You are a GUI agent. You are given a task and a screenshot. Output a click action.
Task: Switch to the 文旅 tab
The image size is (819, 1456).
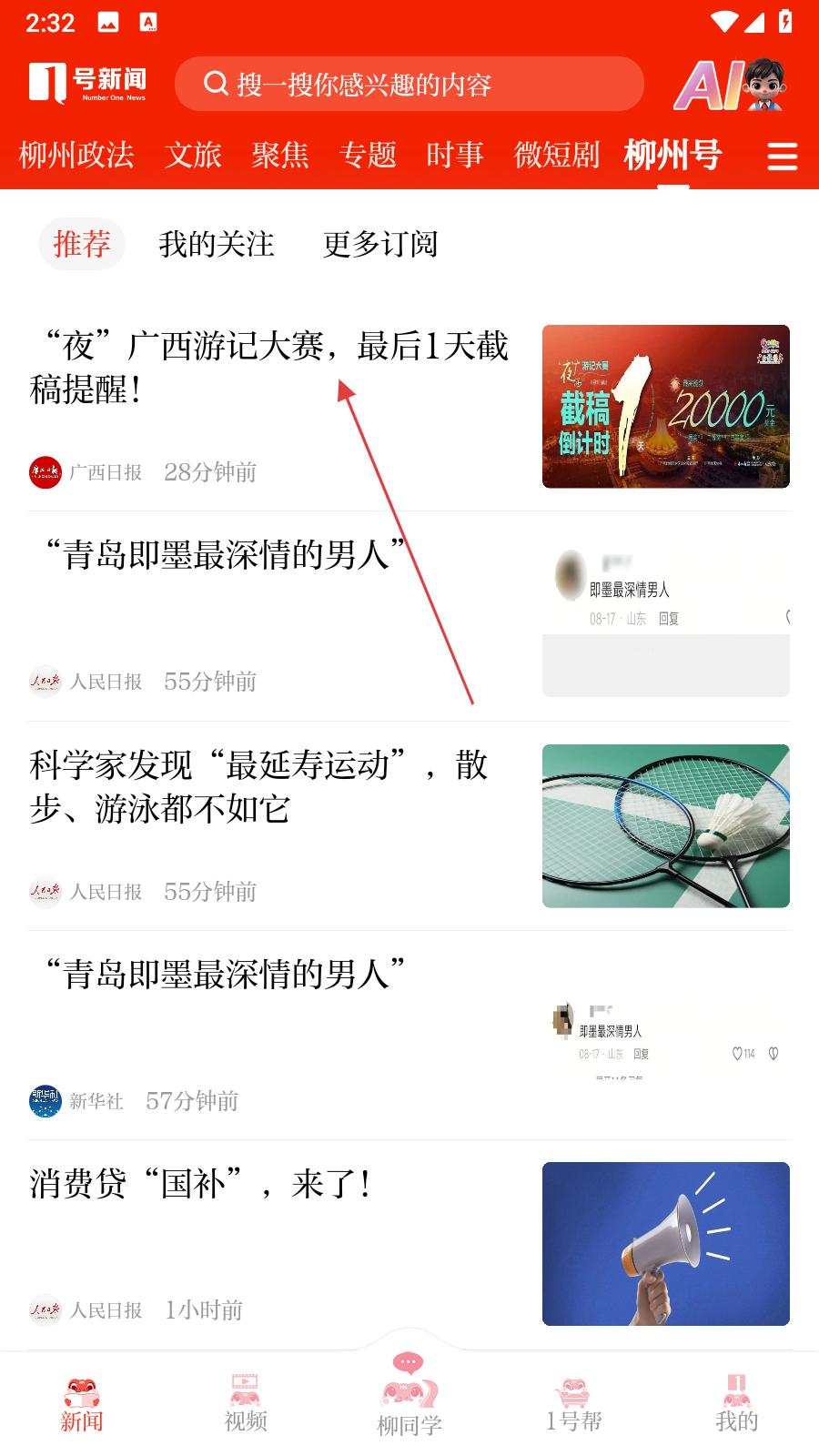click(193, 156)
